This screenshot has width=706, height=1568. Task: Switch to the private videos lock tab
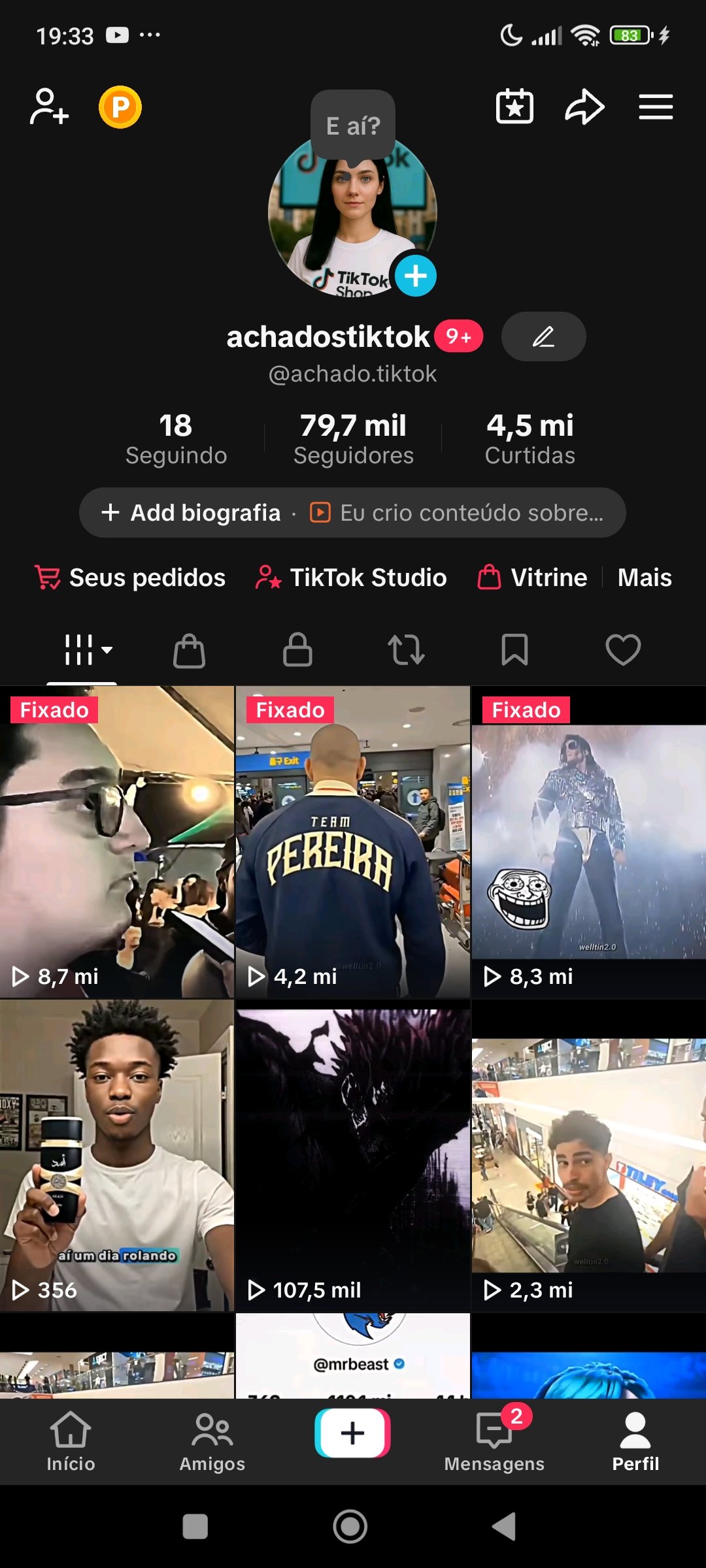[297, 650]
